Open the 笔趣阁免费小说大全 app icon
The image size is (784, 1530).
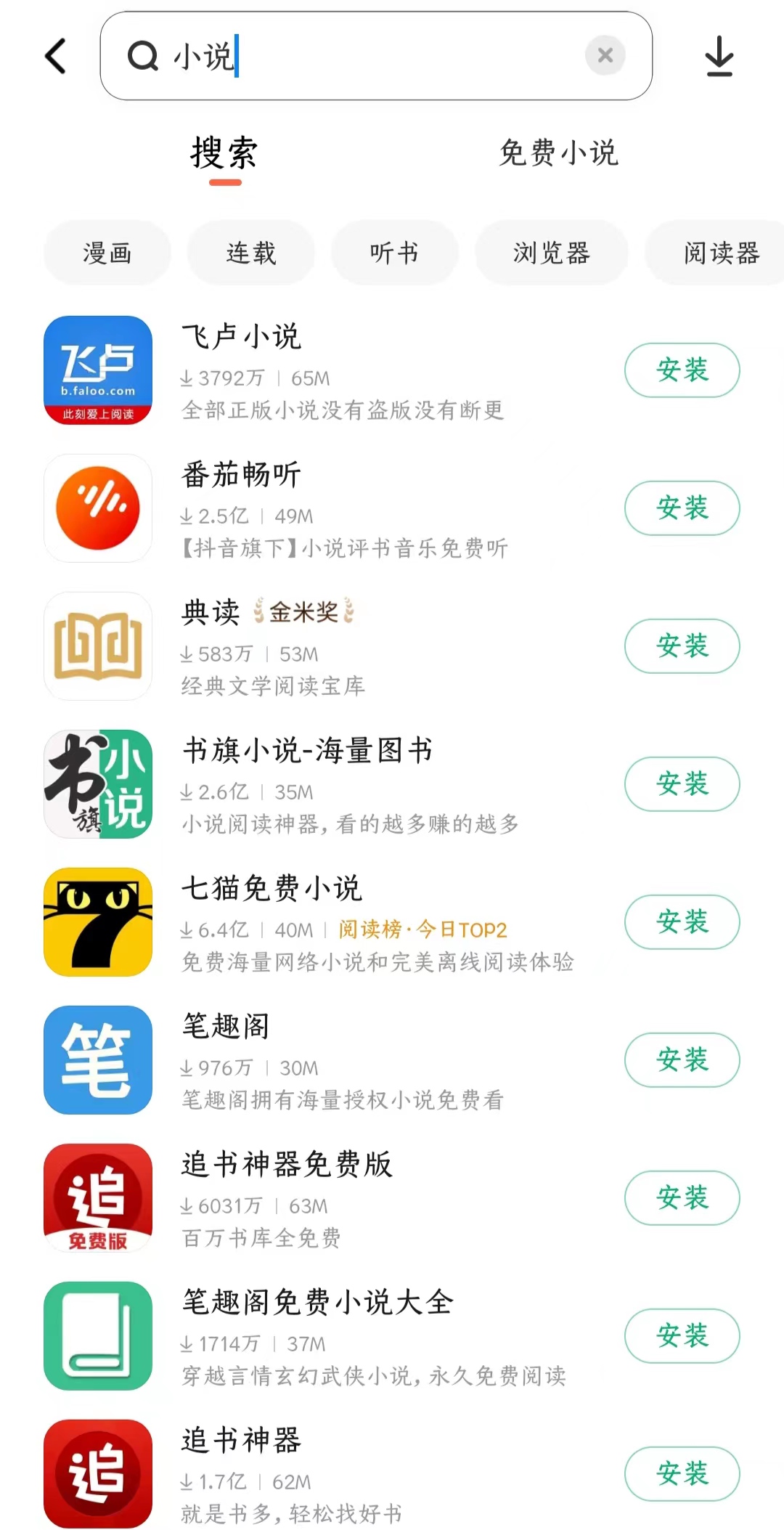[97, 1336]
